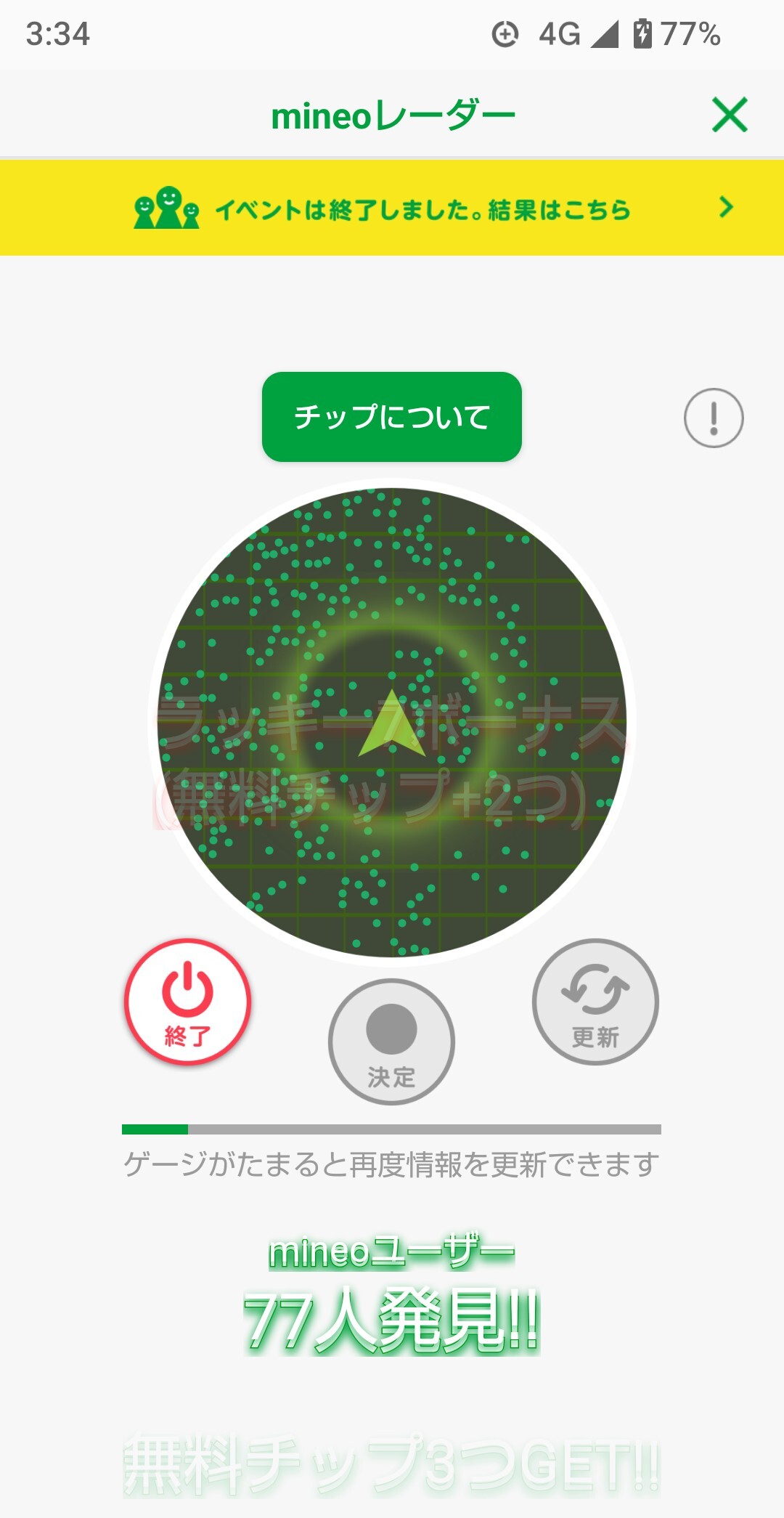Image resolution: width=784 pixels, height=1518 pixels.
Task: Refresh the radar with 更新
Action: 595,1002
